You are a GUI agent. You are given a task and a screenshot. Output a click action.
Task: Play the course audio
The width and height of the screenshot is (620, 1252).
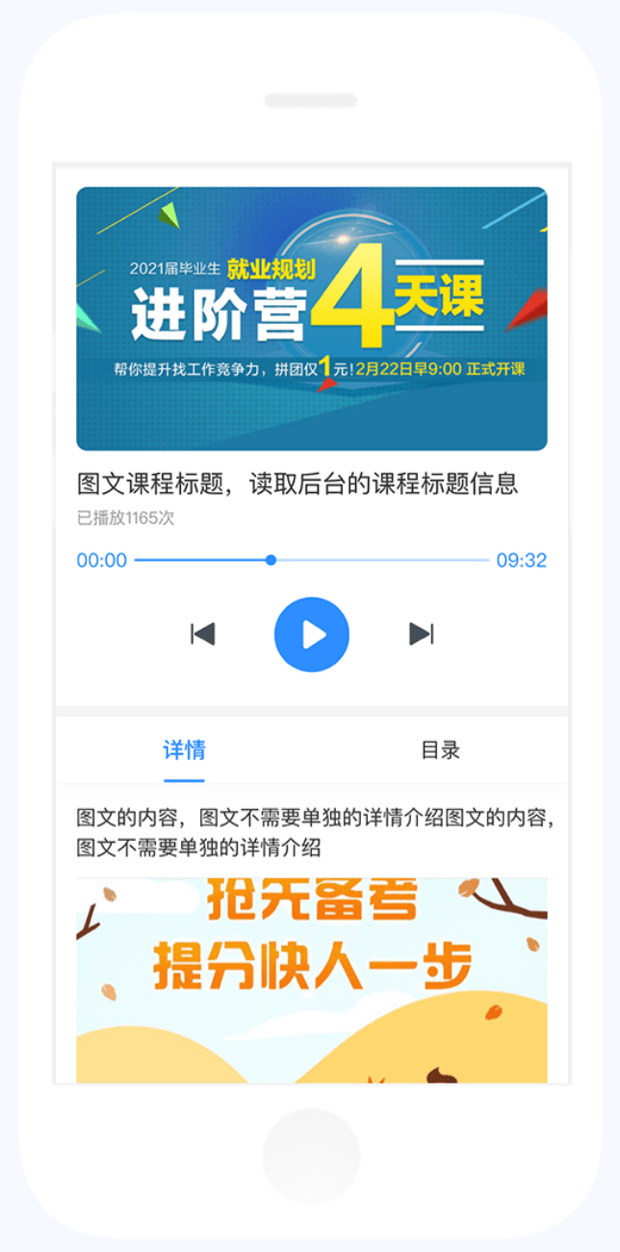pos(311,634)
